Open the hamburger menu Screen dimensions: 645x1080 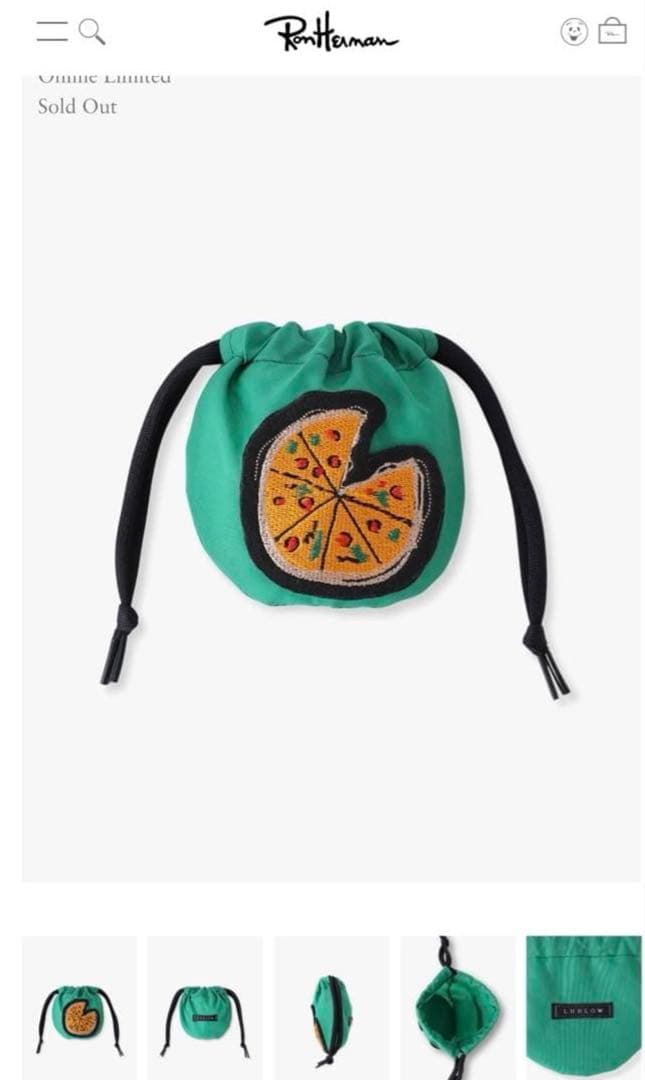[51, 31]
